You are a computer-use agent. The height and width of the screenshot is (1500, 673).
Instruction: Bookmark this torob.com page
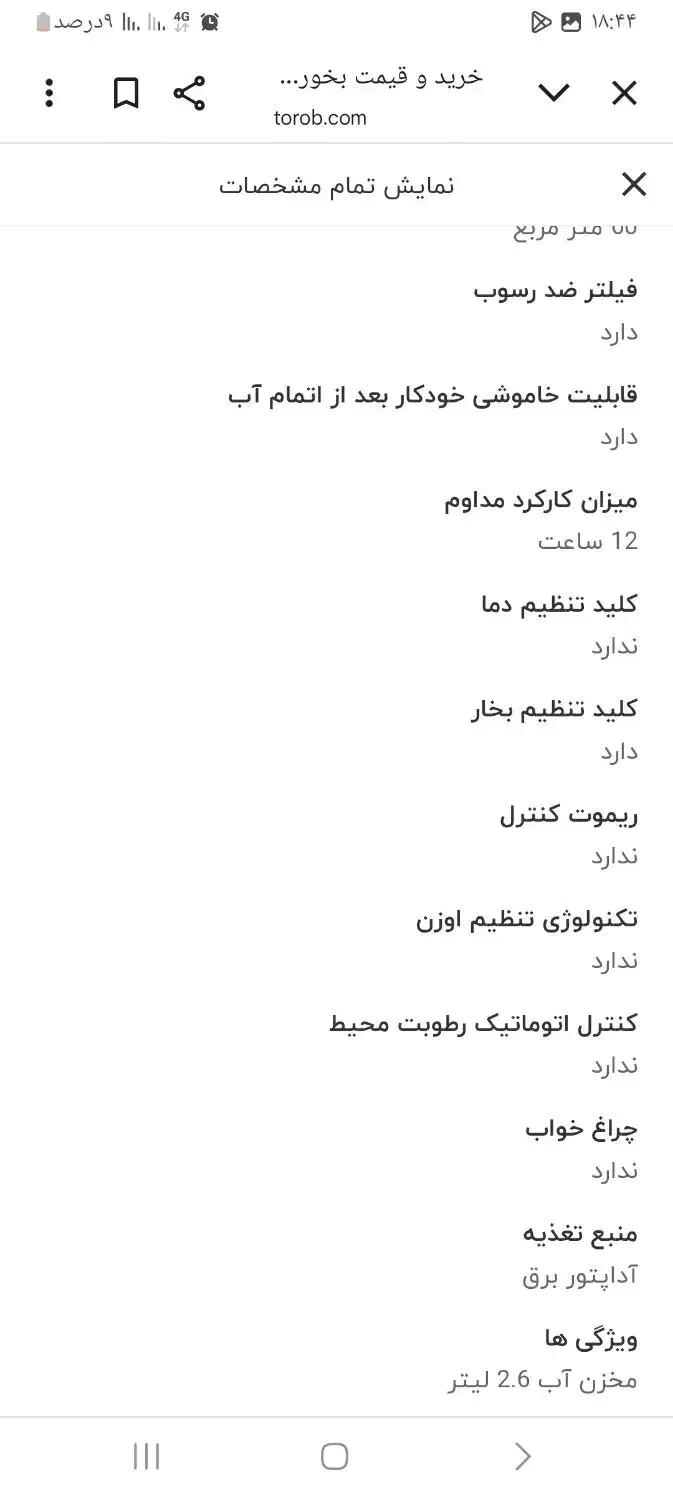[125, 94]
